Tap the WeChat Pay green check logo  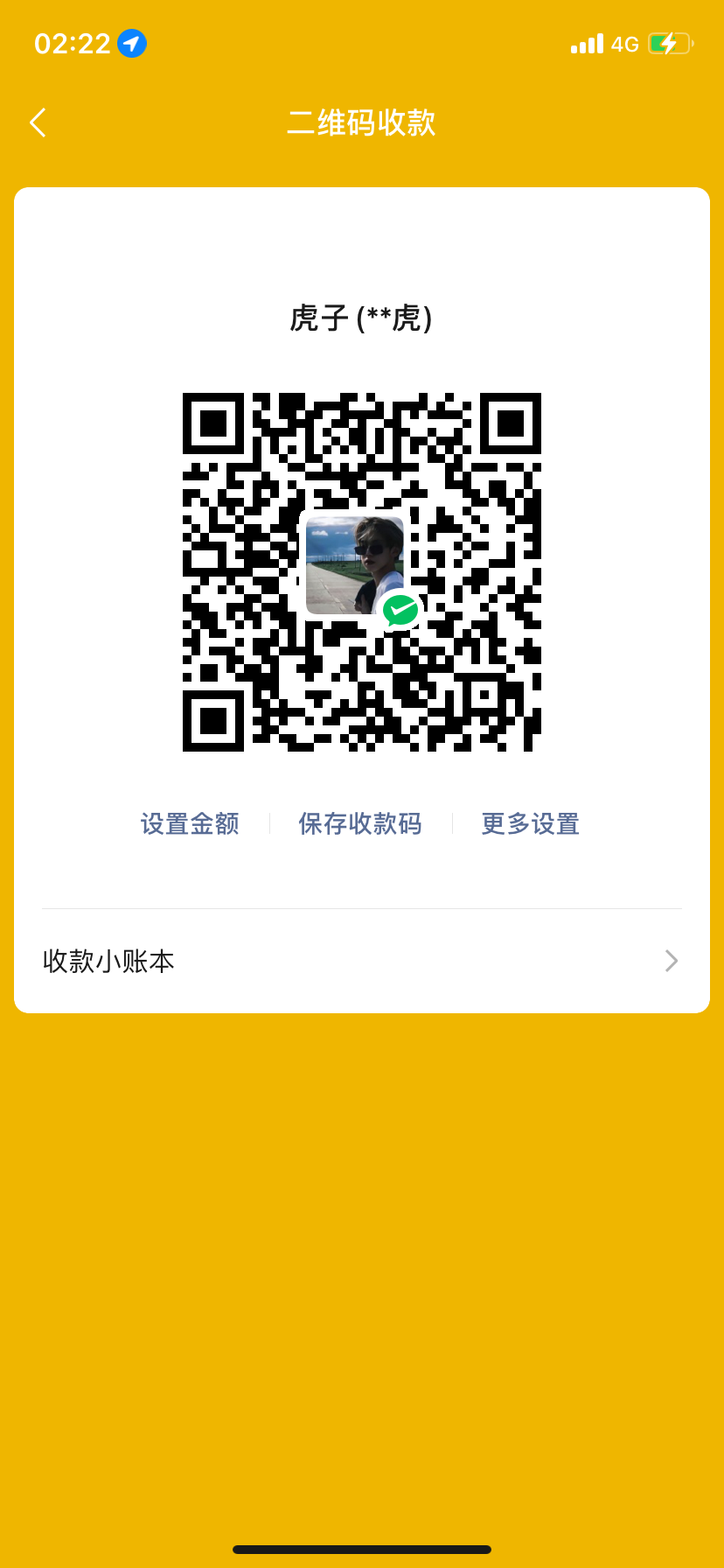click(x=400, y=611)
